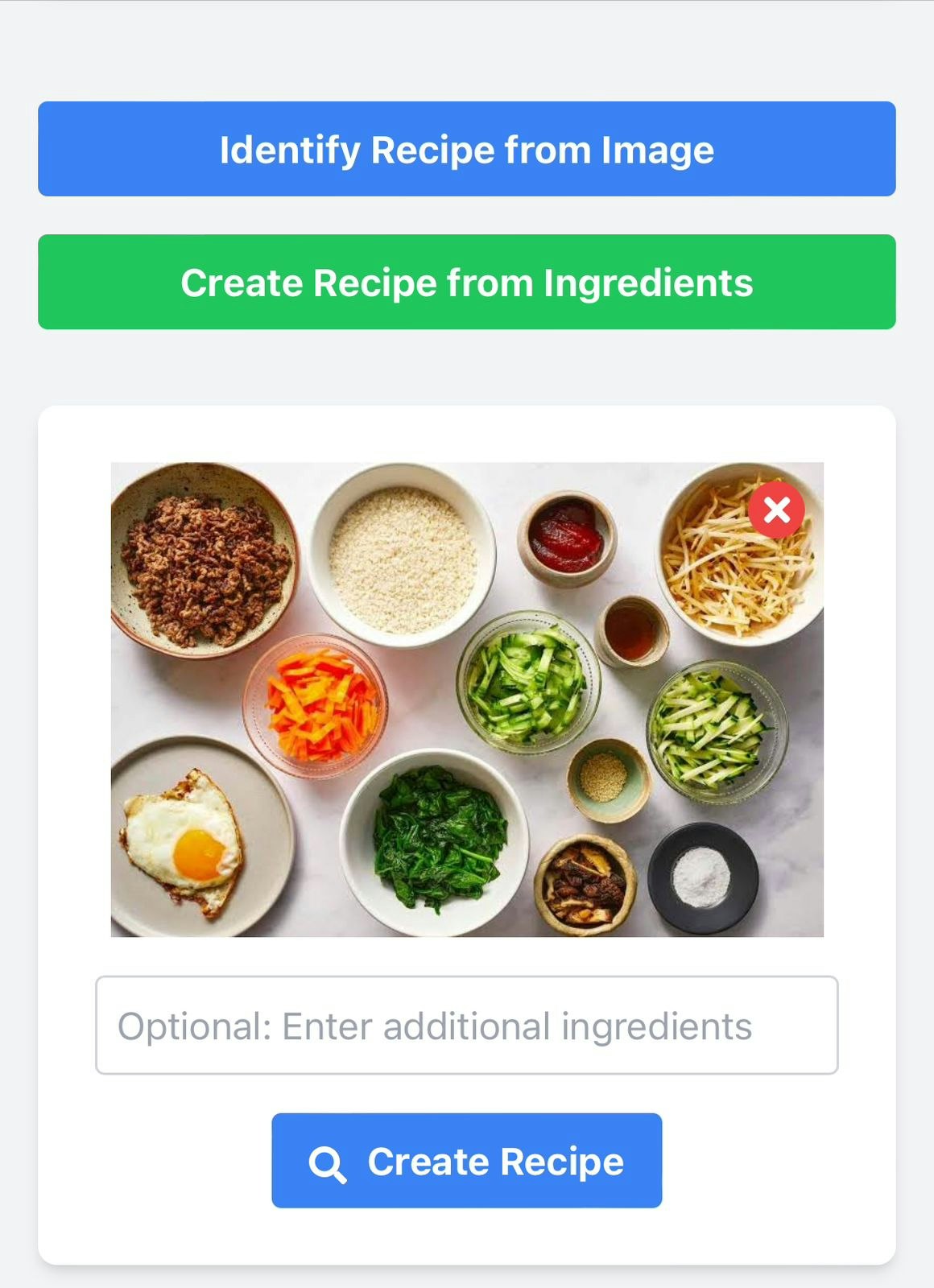Remove the uploaded ingredients photo

pos(776,510)
